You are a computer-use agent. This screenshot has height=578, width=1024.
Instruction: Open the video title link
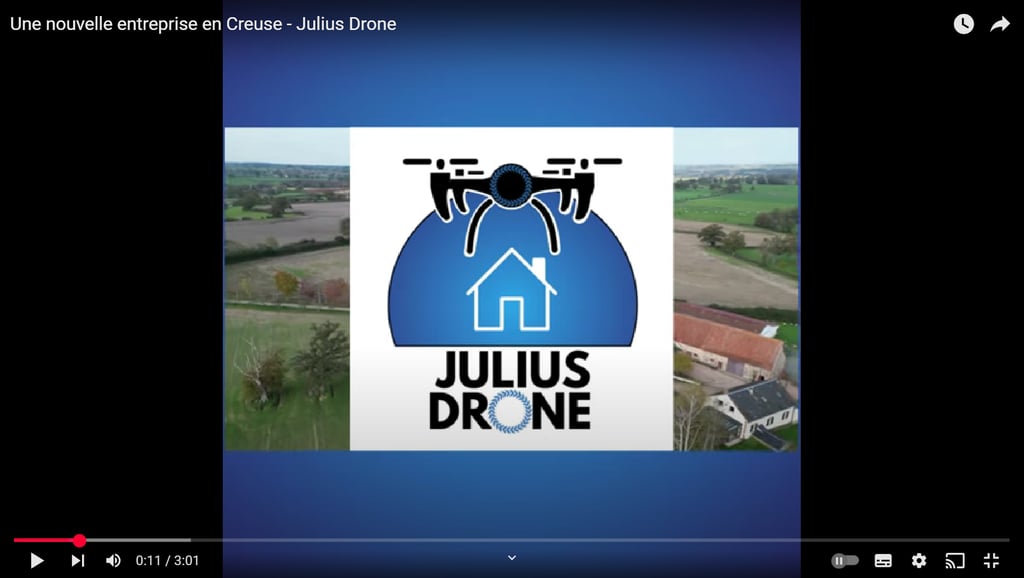203,24
